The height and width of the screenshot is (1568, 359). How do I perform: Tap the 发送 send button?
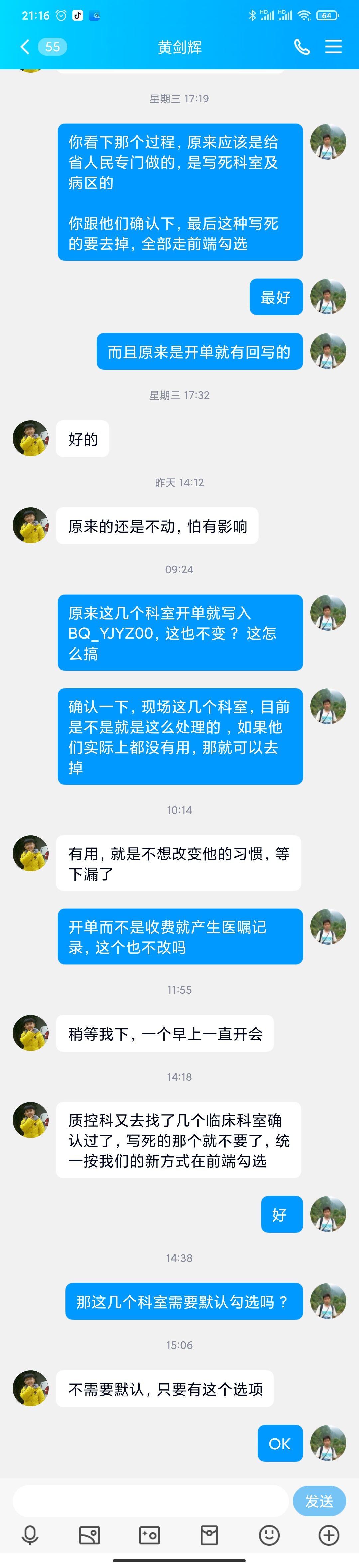pos(319,1501)
